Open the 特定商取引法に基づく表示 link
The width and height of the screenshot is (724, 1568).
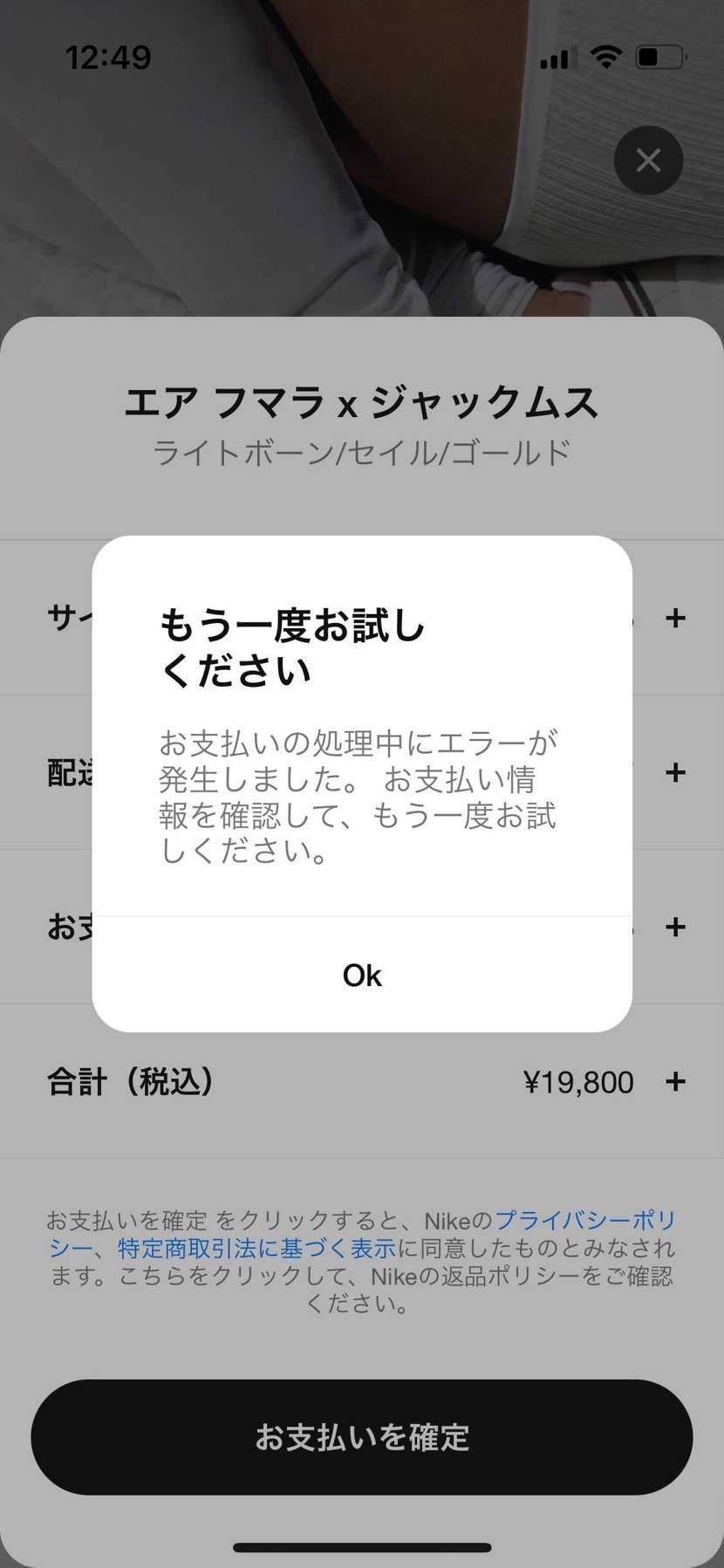(x=251, y=1250)
